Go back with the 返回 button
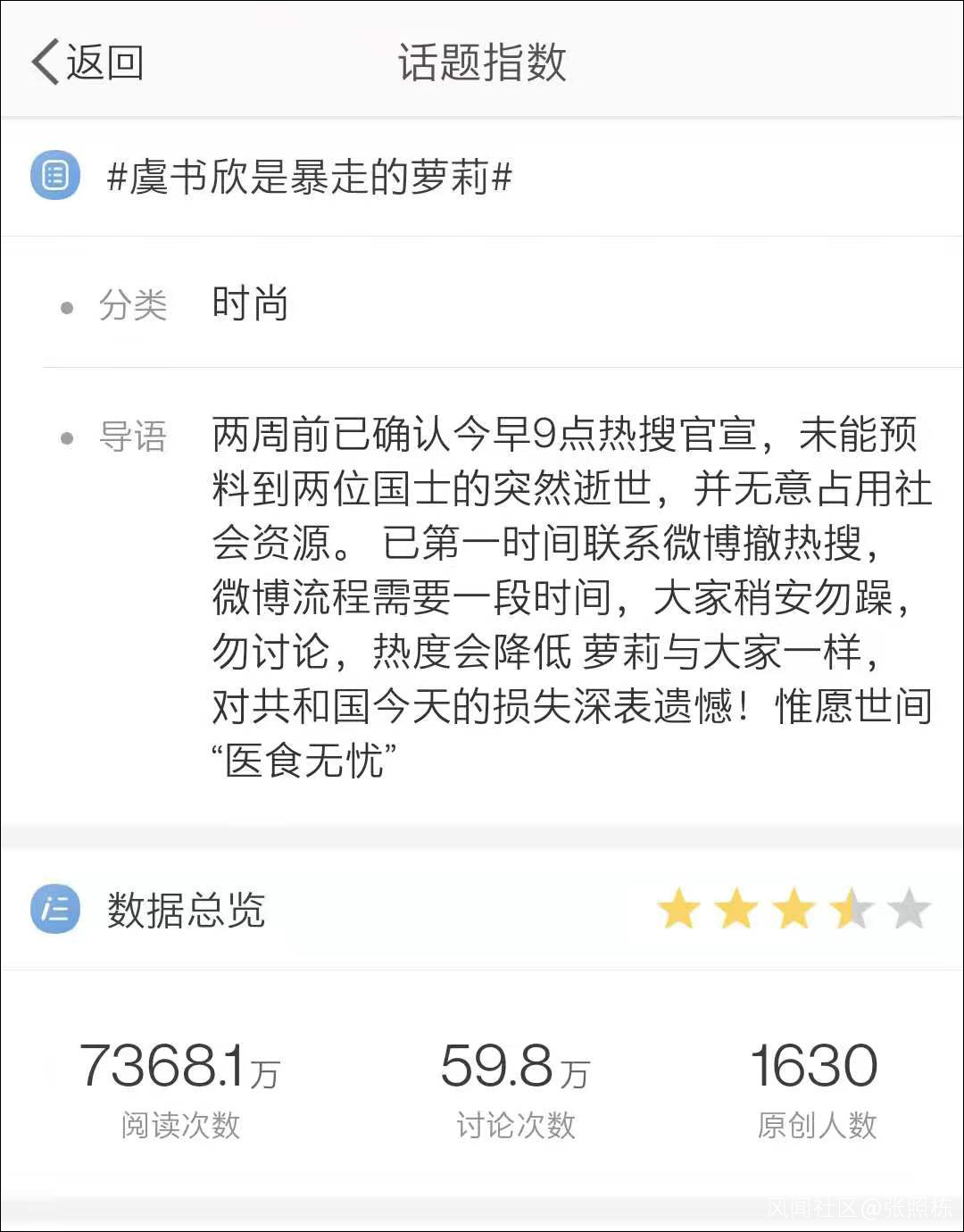964x1232 pixels. tap(87, 62)
